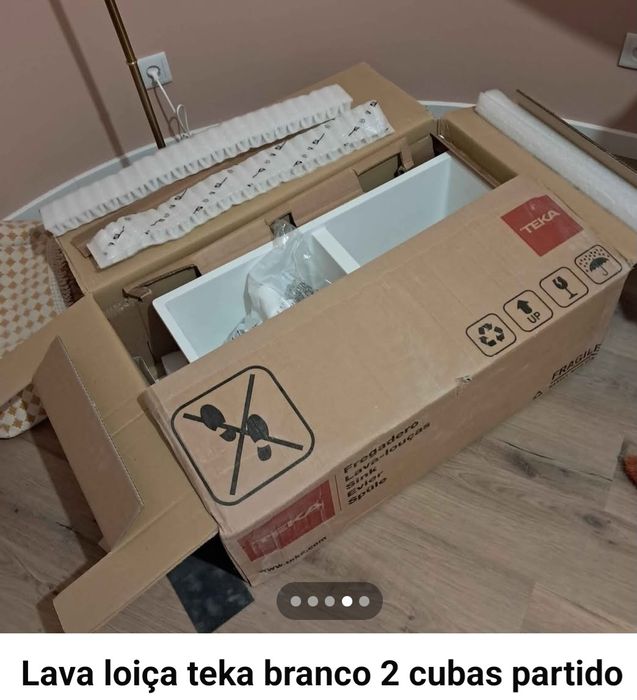637x700 pixels.
Task: Tap the photo carousel page indicator dots
Action: pyautogui.click(x=329, y=601)
